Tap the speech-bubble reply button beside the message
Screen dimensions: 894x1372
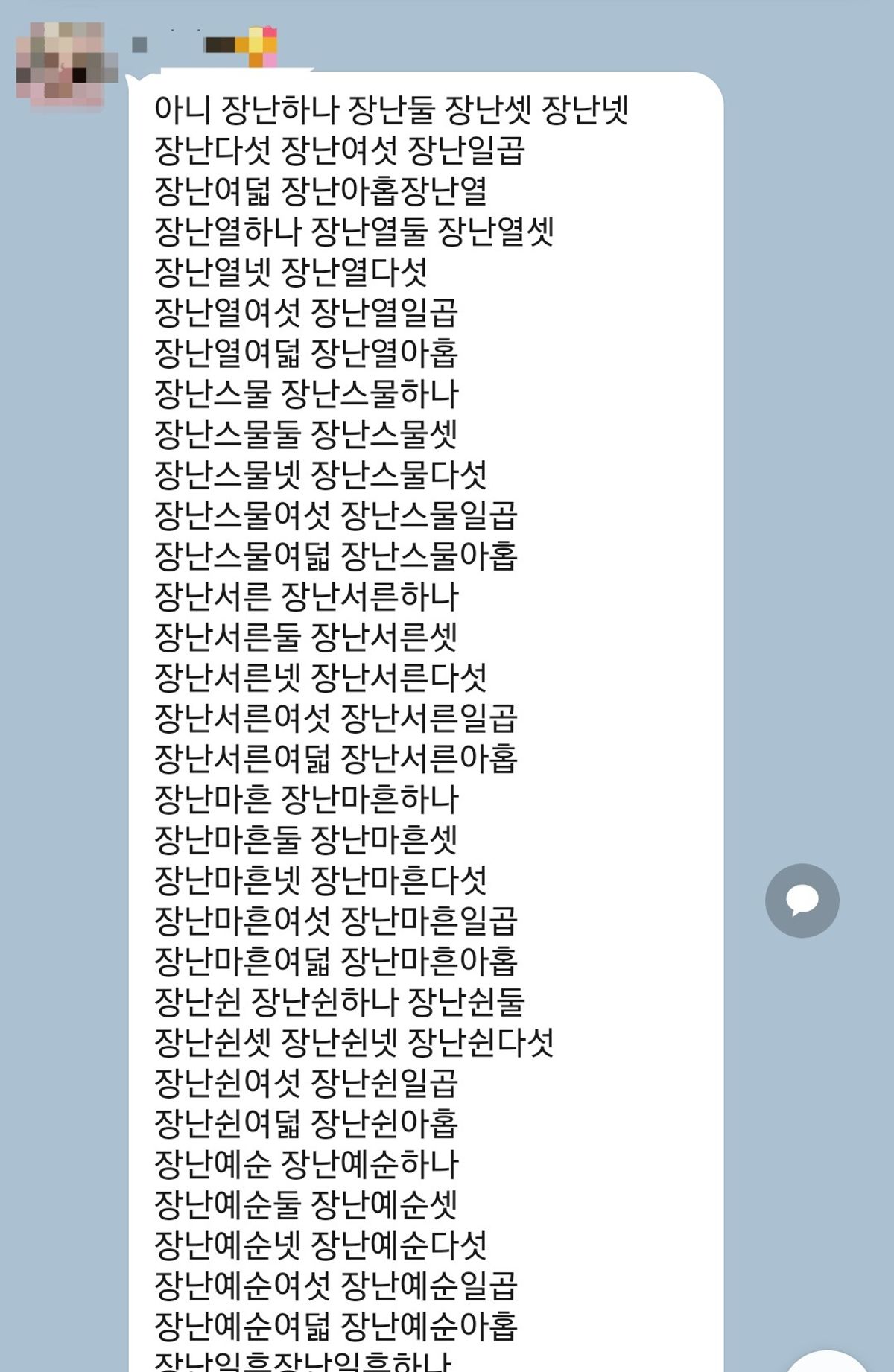pos(802,901)
